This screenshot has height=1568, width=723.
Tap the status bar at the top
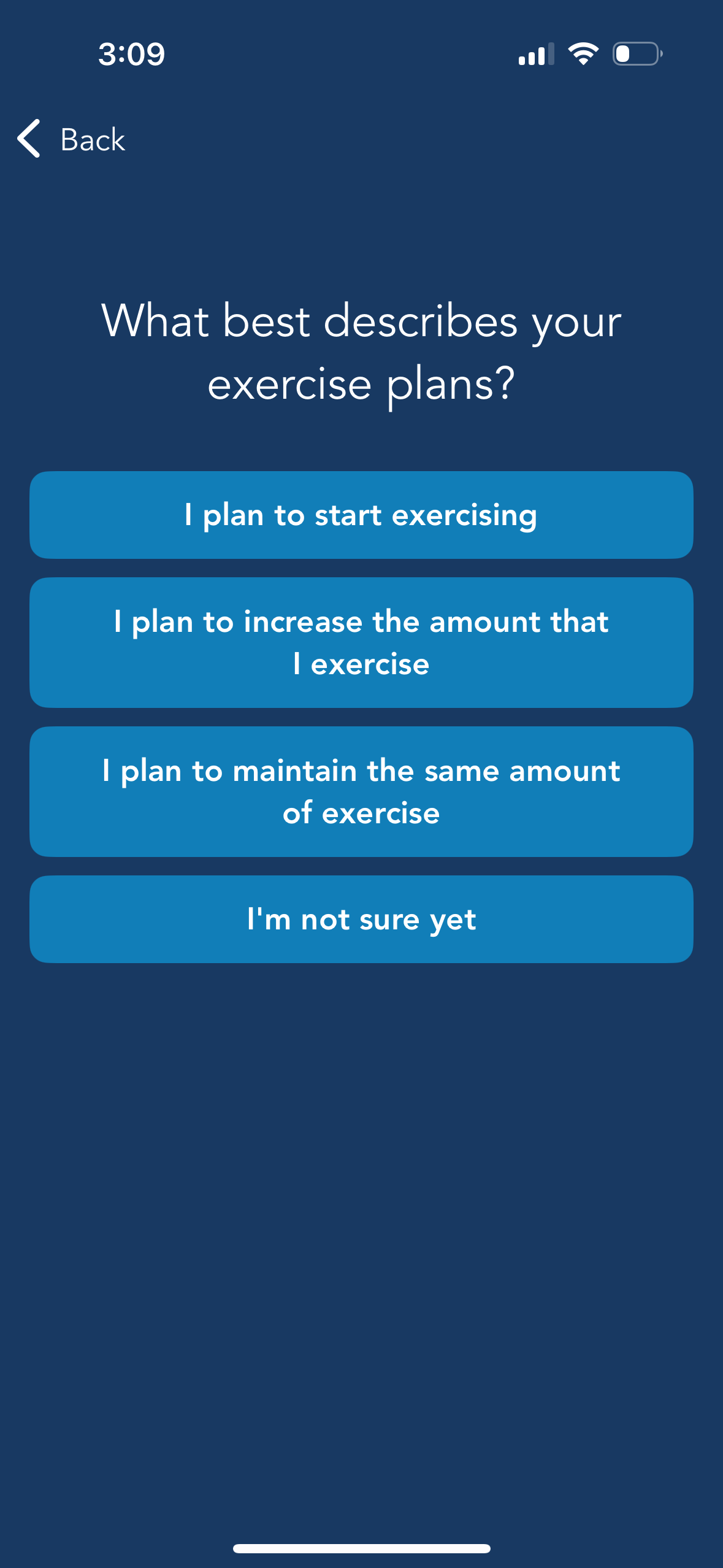pyautogui.click(x=361, y=54)
